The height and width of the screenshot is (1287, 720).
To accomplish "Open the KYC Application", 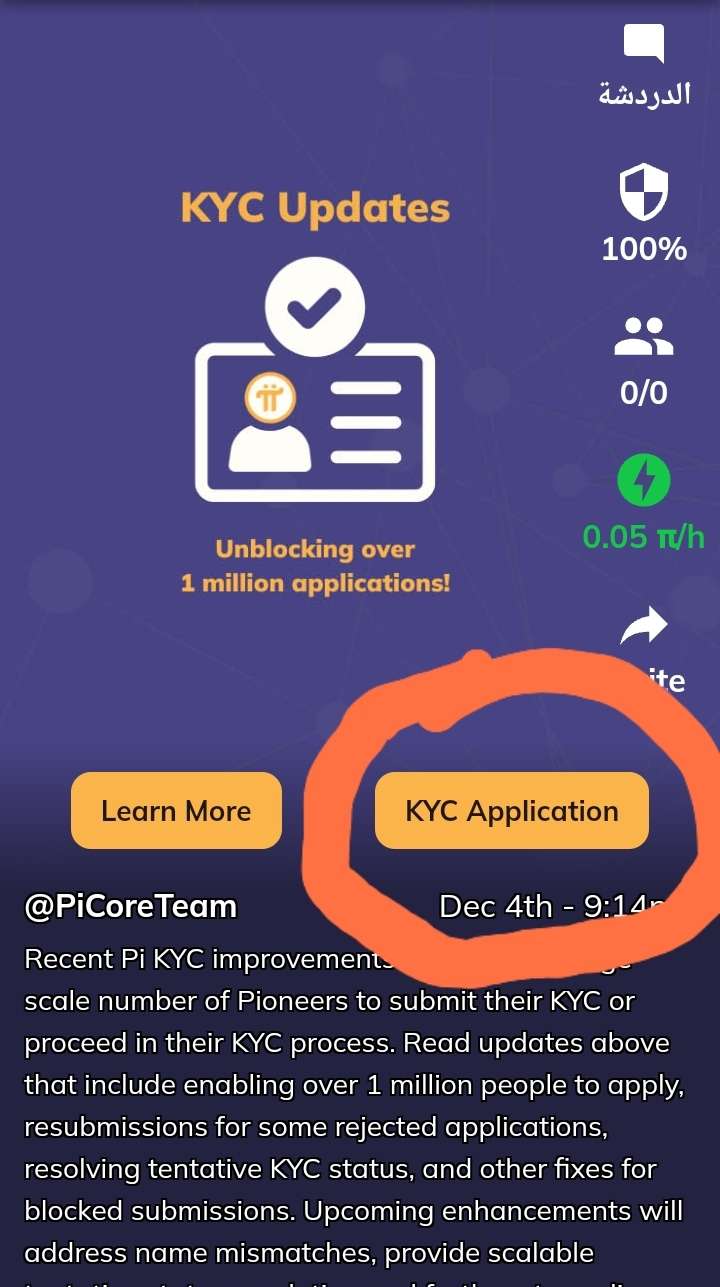I will (511, 811).
